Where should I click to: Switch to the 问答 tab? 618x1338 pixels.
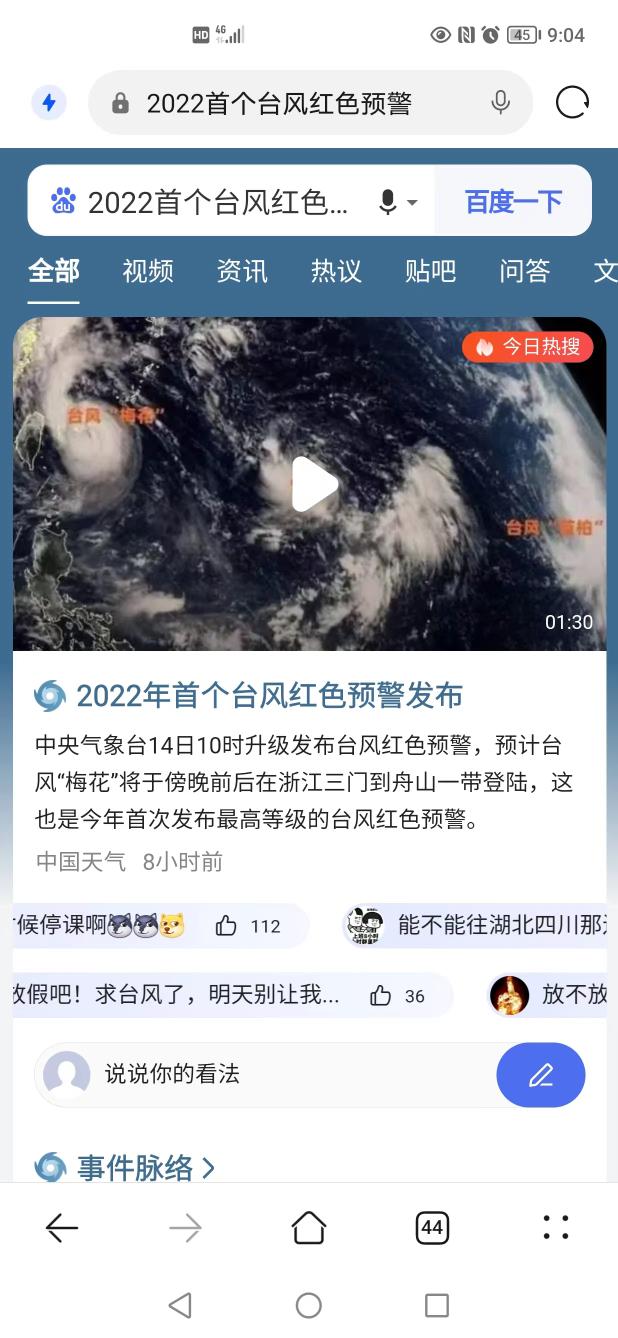(524, 271)
